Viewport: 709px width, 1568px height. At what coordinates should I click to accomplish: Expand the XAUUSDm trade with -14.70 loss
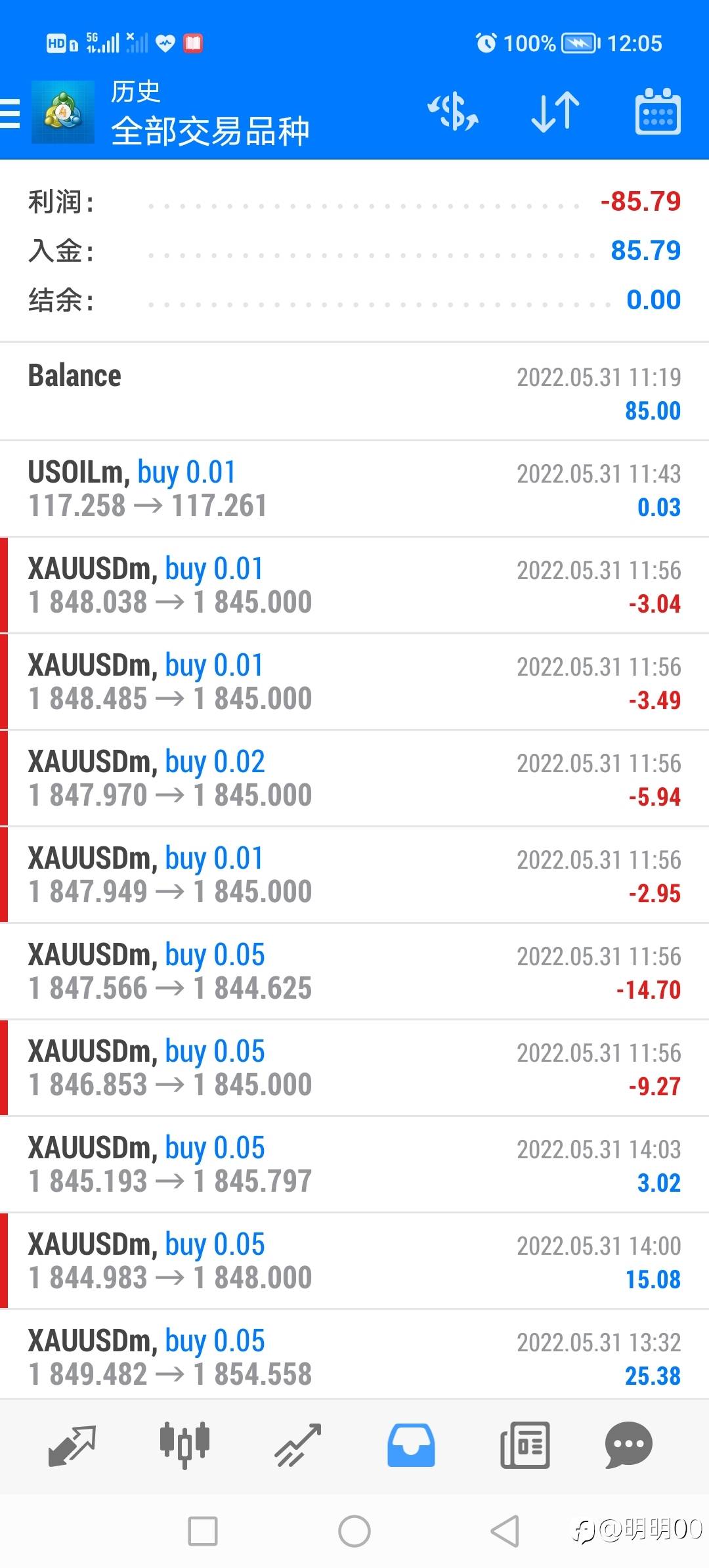(354, 972)
